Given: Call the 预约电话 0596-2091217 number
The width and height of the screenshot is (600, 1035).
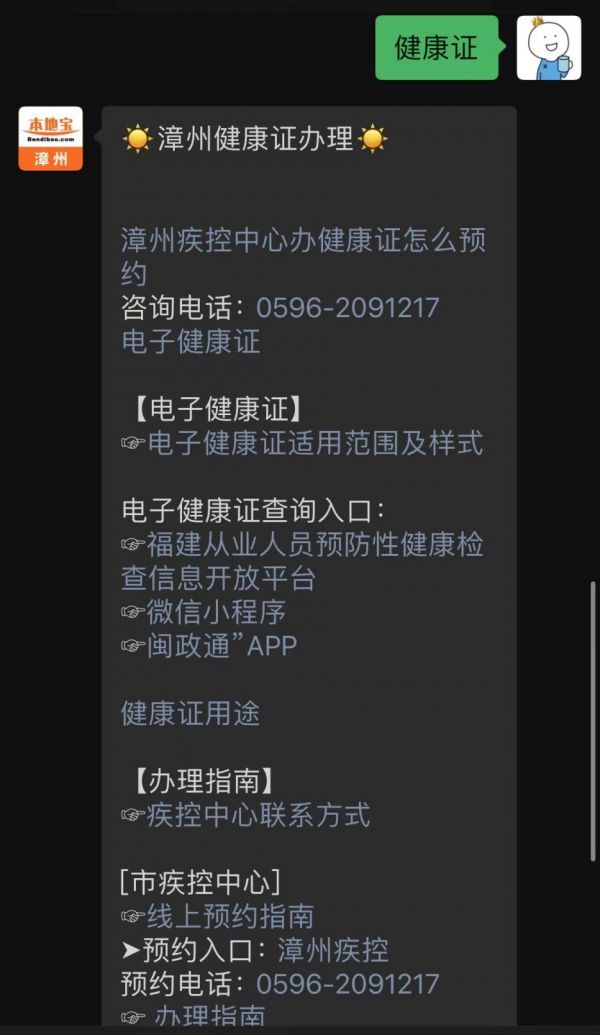Looking at the screenshot, I should 347,983.
